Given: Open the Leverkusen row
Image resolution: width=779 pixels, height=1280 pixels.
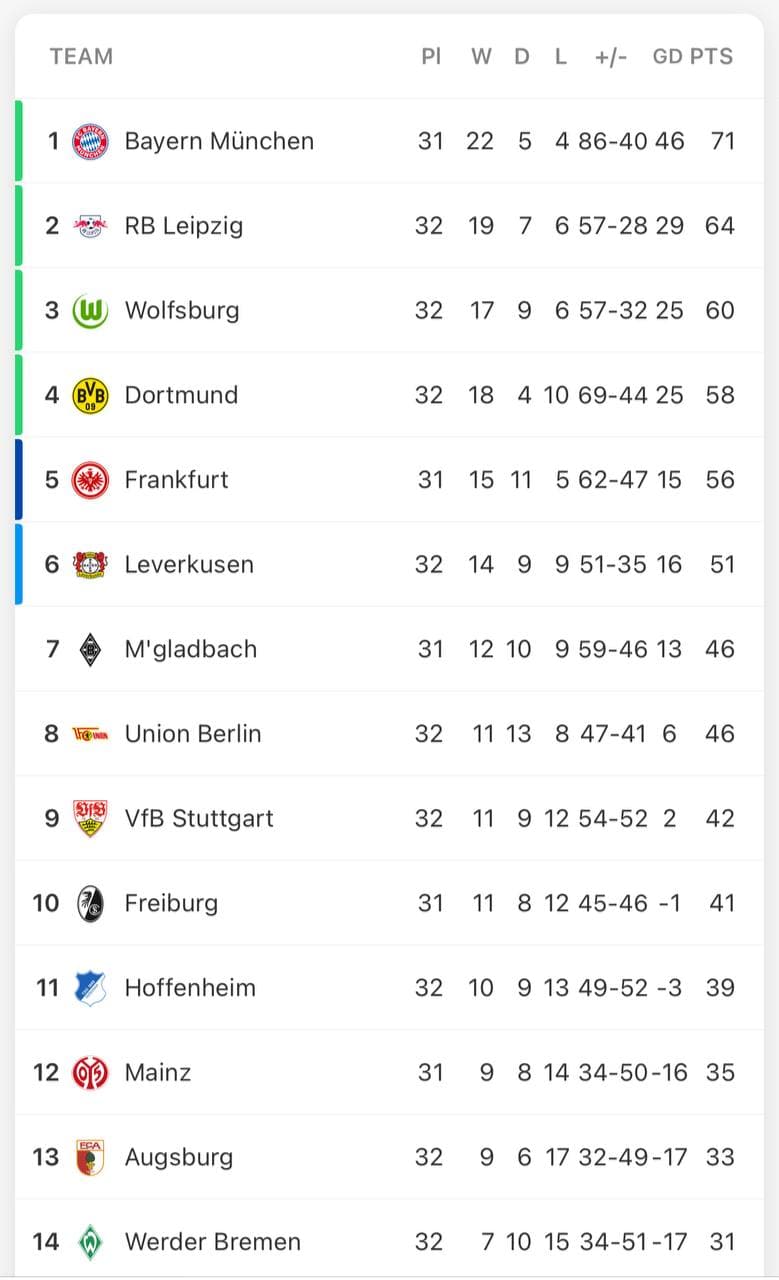Looking at the screenshot, I should click(188, 564).
